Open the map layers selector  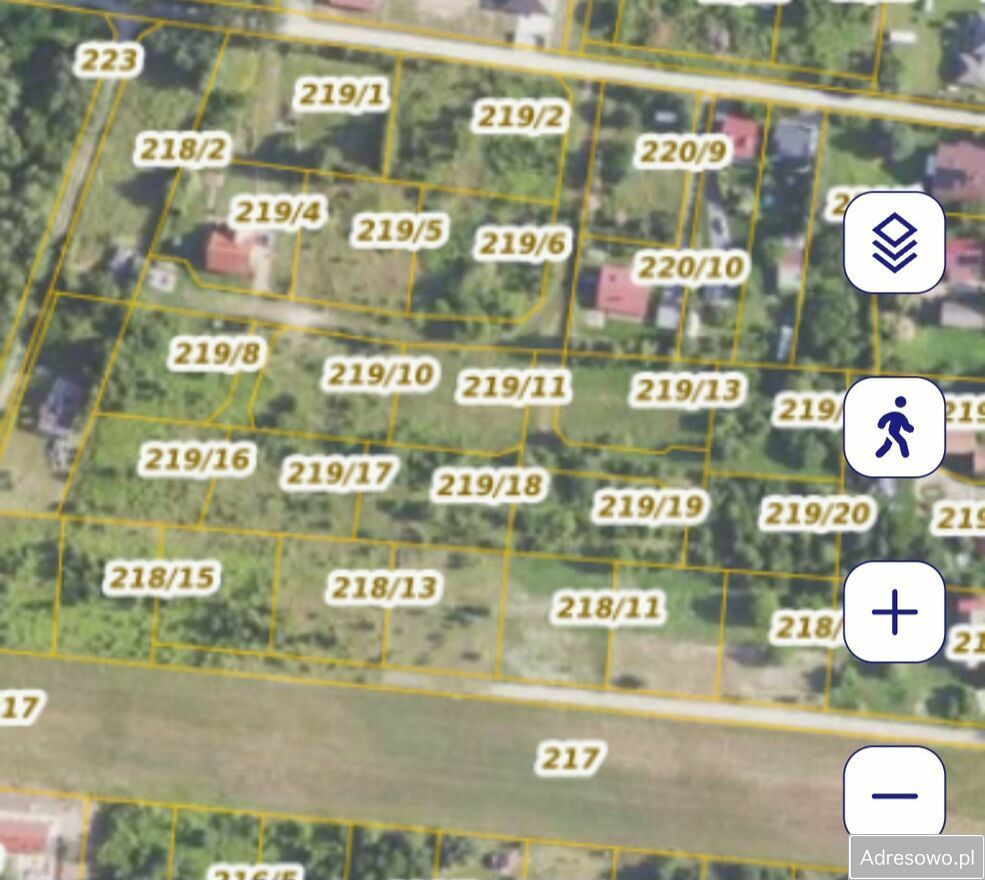894,243
